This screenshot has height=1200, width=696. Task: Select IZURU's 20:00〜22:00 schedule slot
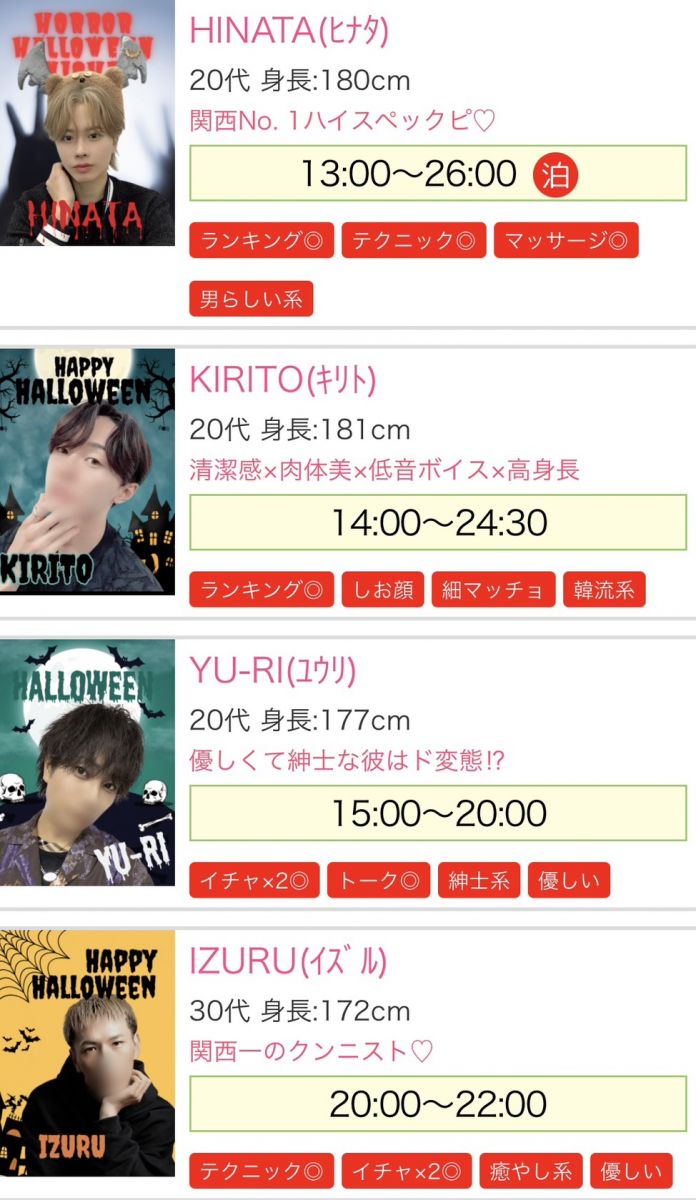point(437,1104)
